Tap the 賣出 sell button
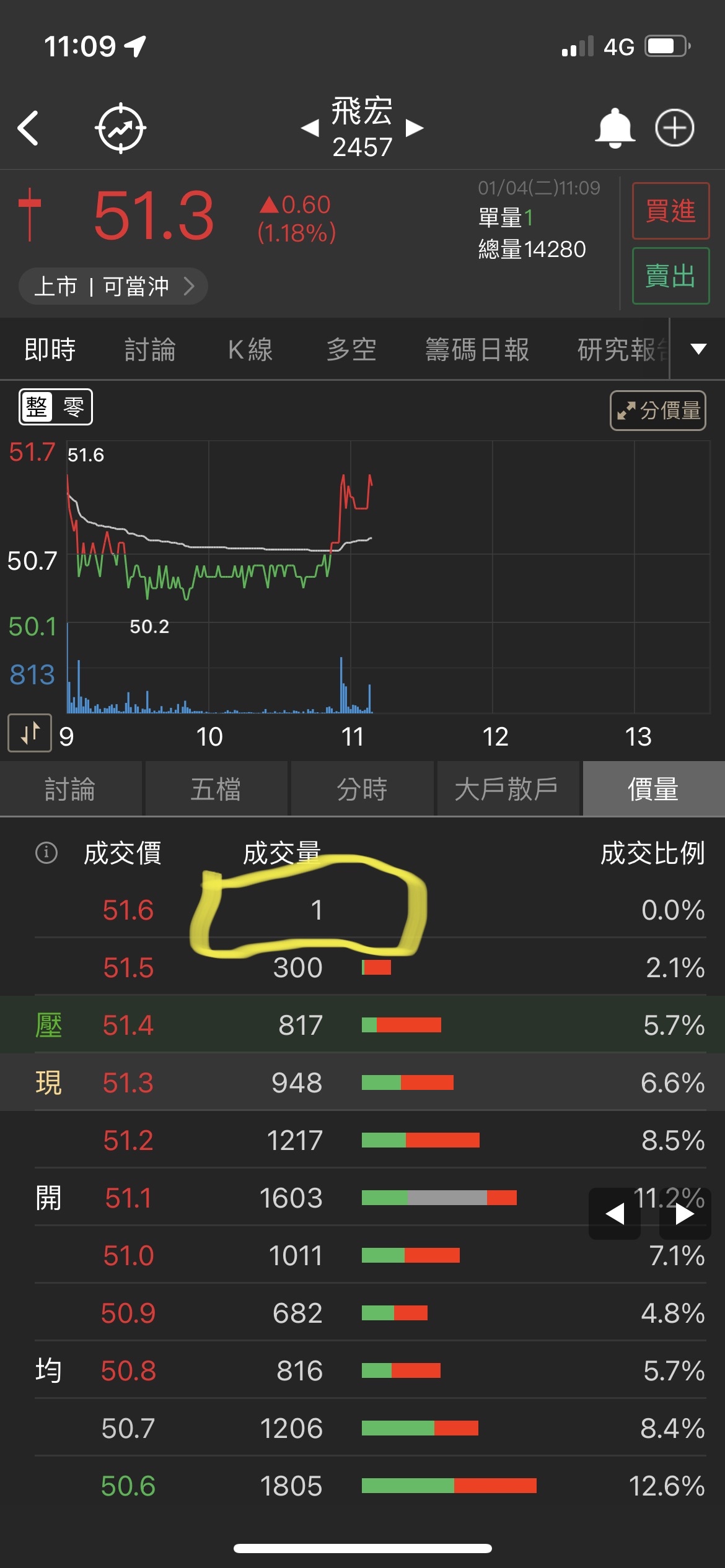The height and width of the screenshot is (1568, 725). 670,276
